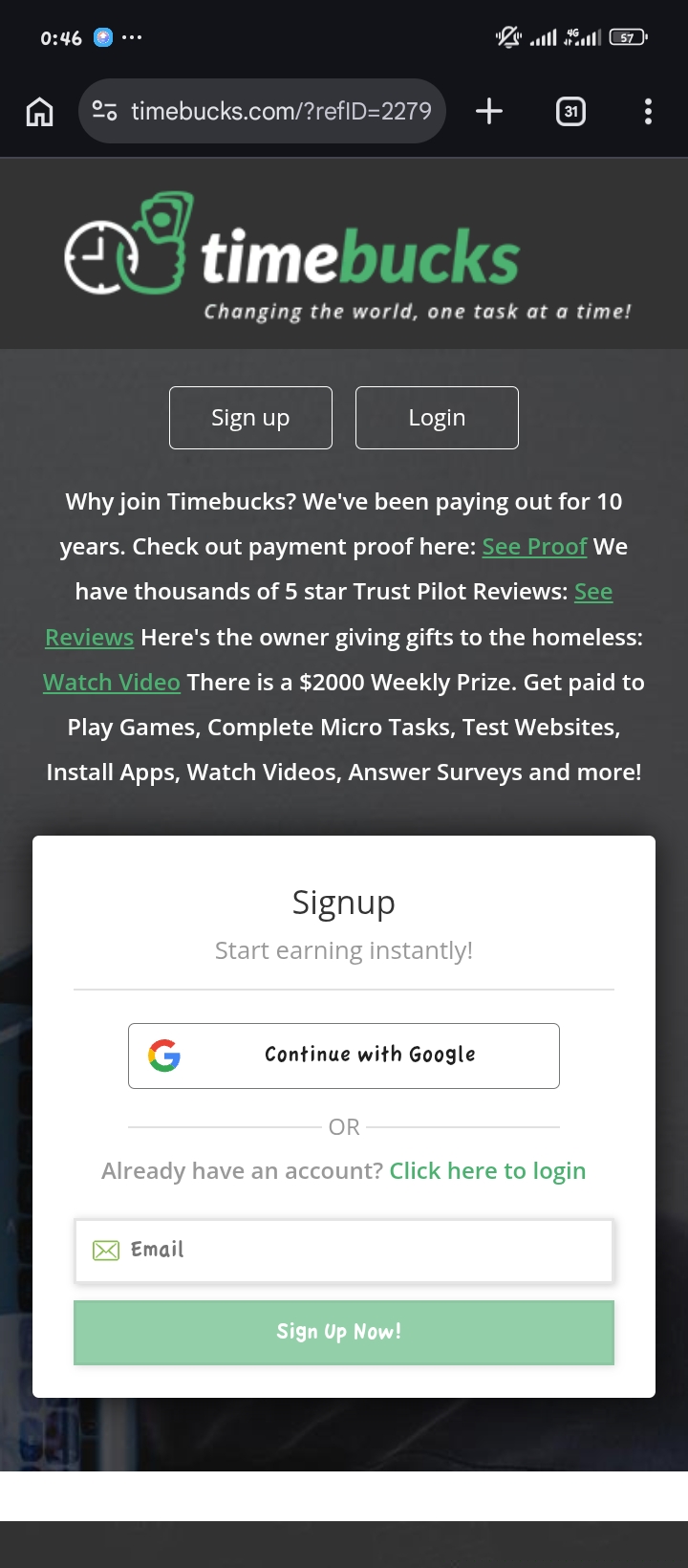Open a new browser tab

pos(489,112)
